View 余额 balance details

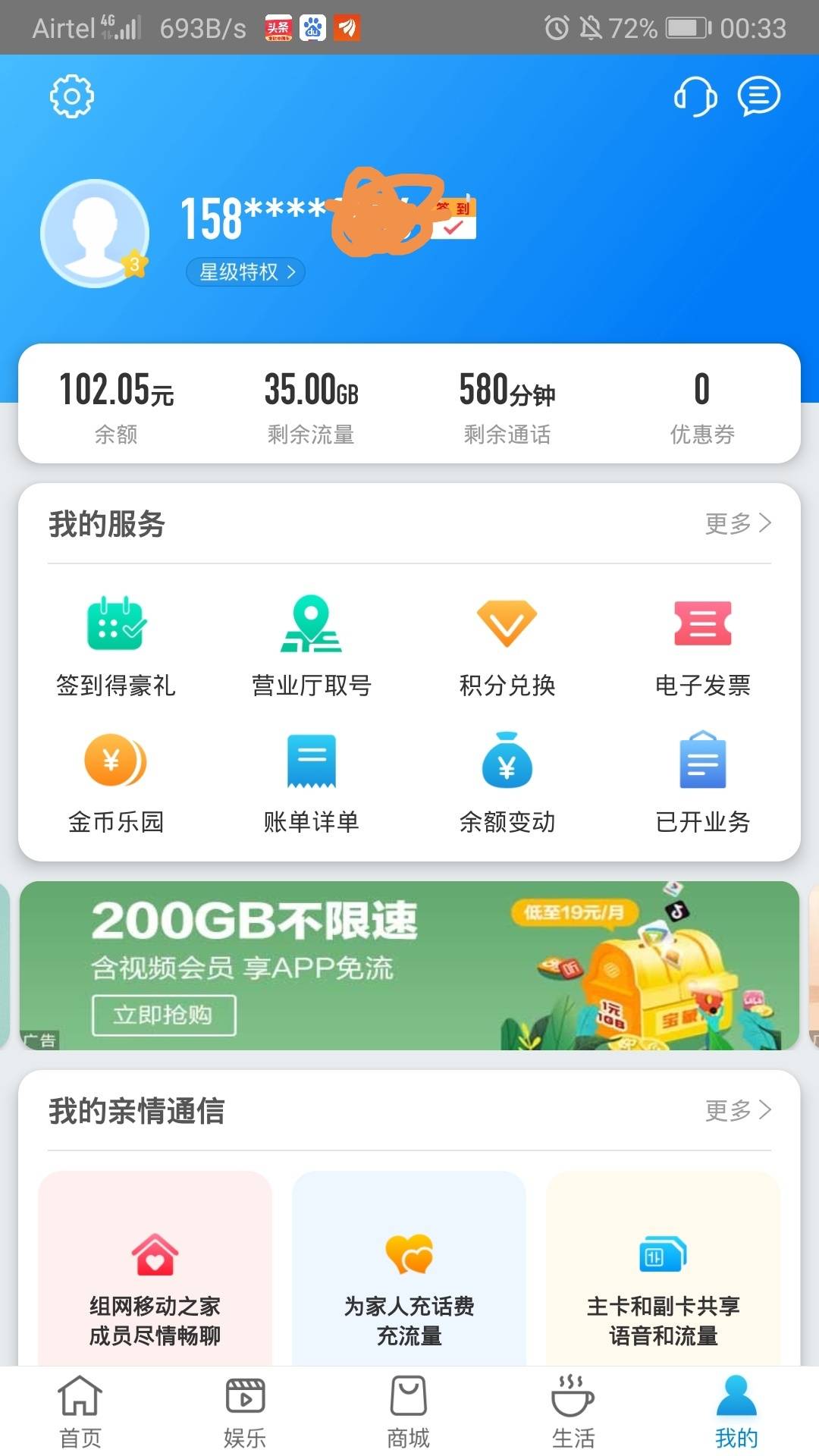click(x=116, y=405)
